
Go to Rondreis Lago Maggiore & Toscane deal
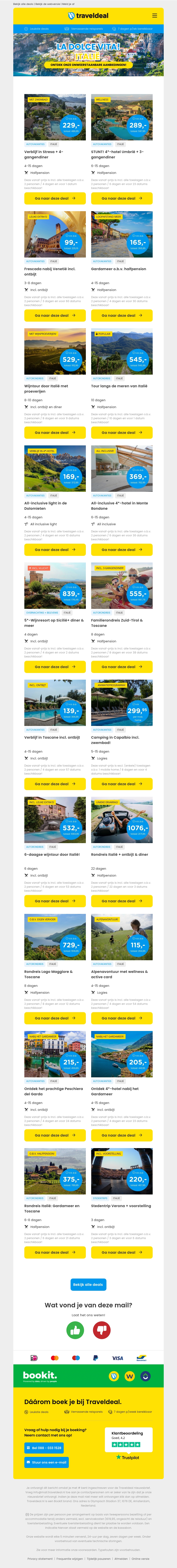click(55, 1018)
